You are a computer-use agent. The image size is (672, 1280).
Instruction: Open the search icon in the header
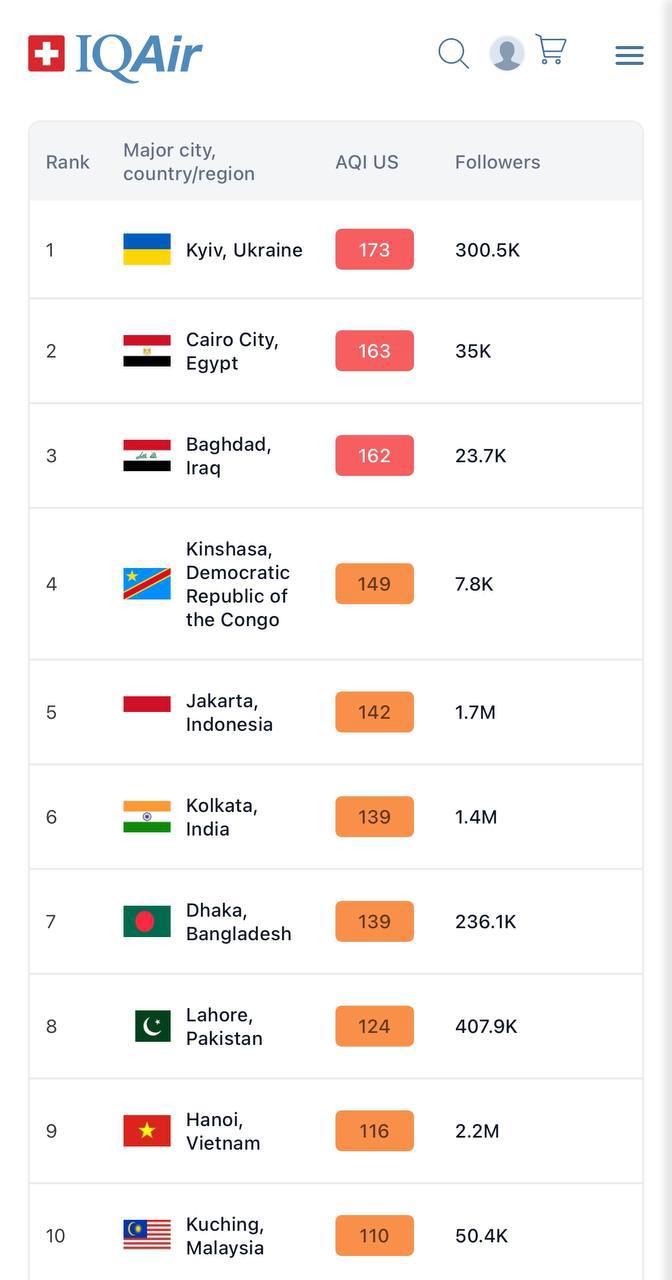(453, 53)
